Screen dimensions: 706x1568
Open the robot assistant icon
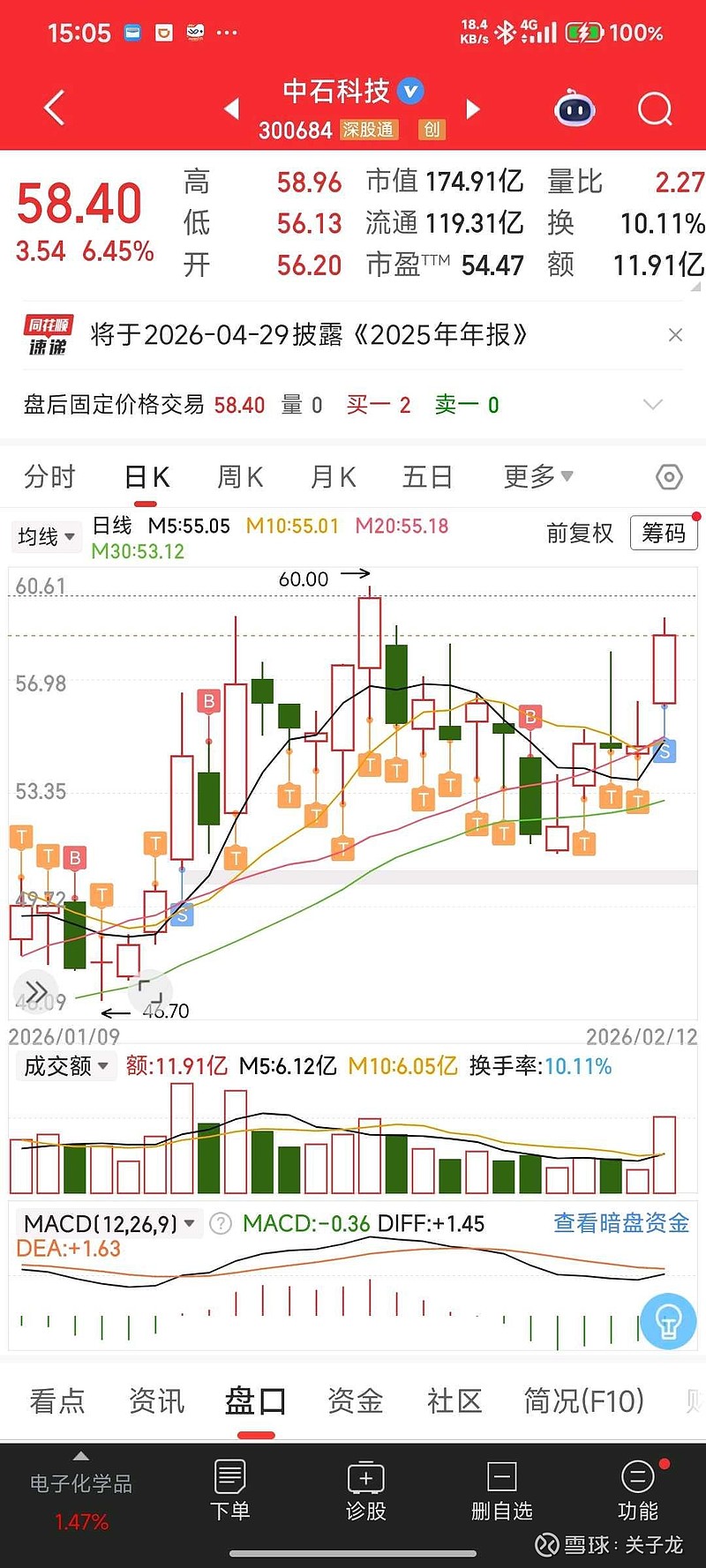575,109
